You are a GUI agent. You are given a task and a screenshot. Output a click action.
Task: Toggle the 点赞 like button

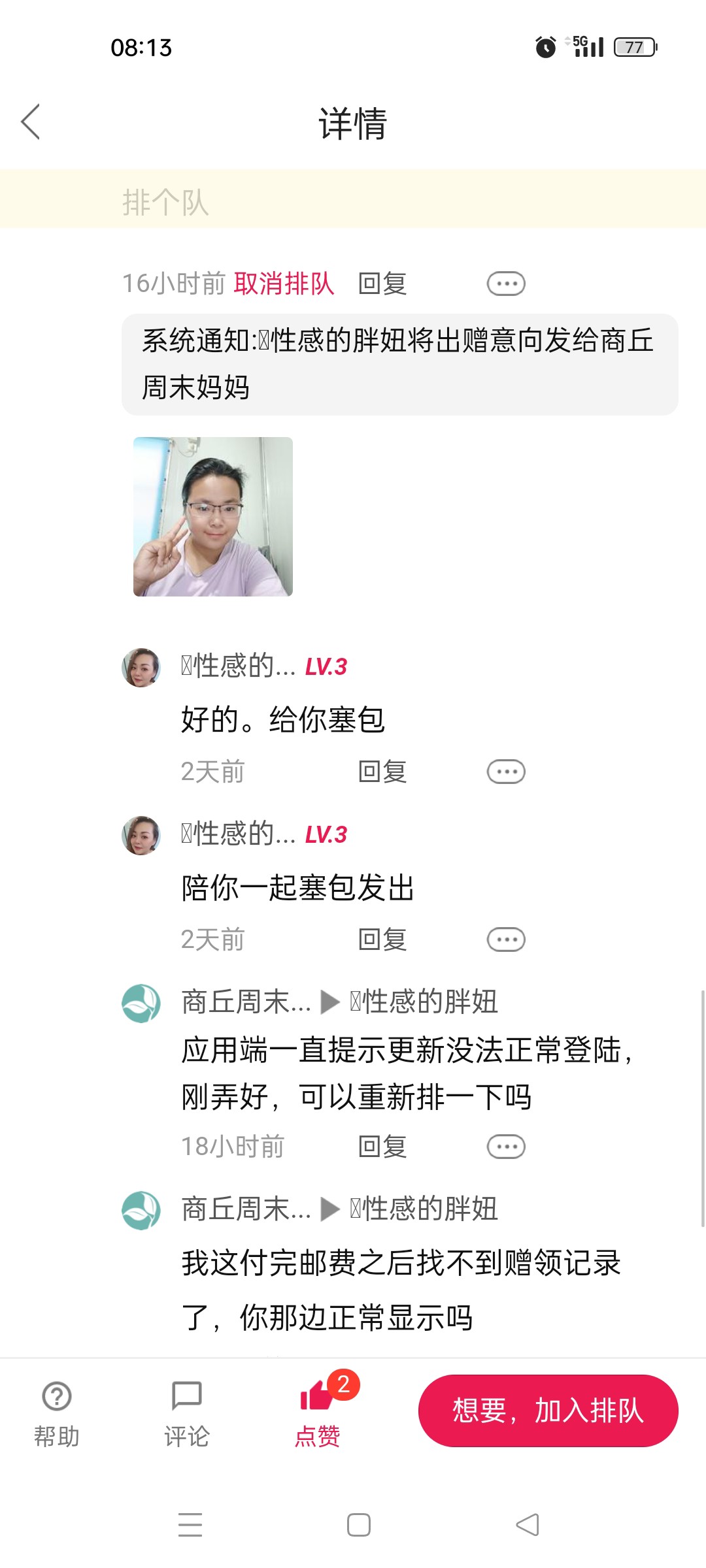coord(318,1411)
